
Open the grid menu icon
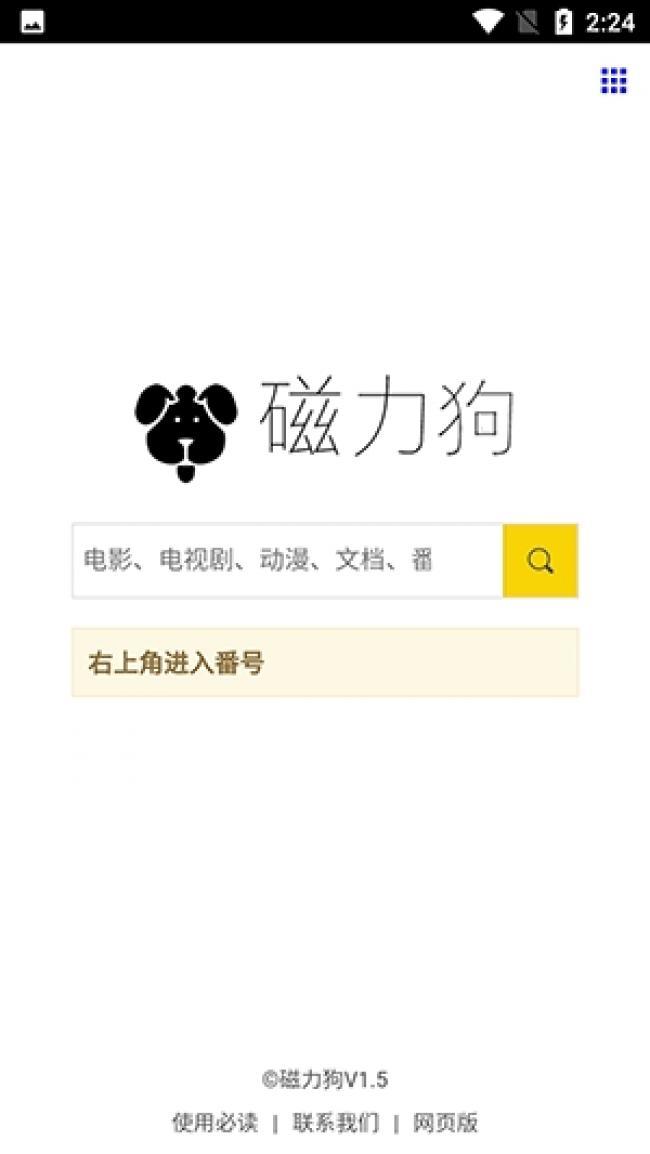coord(614,80)
